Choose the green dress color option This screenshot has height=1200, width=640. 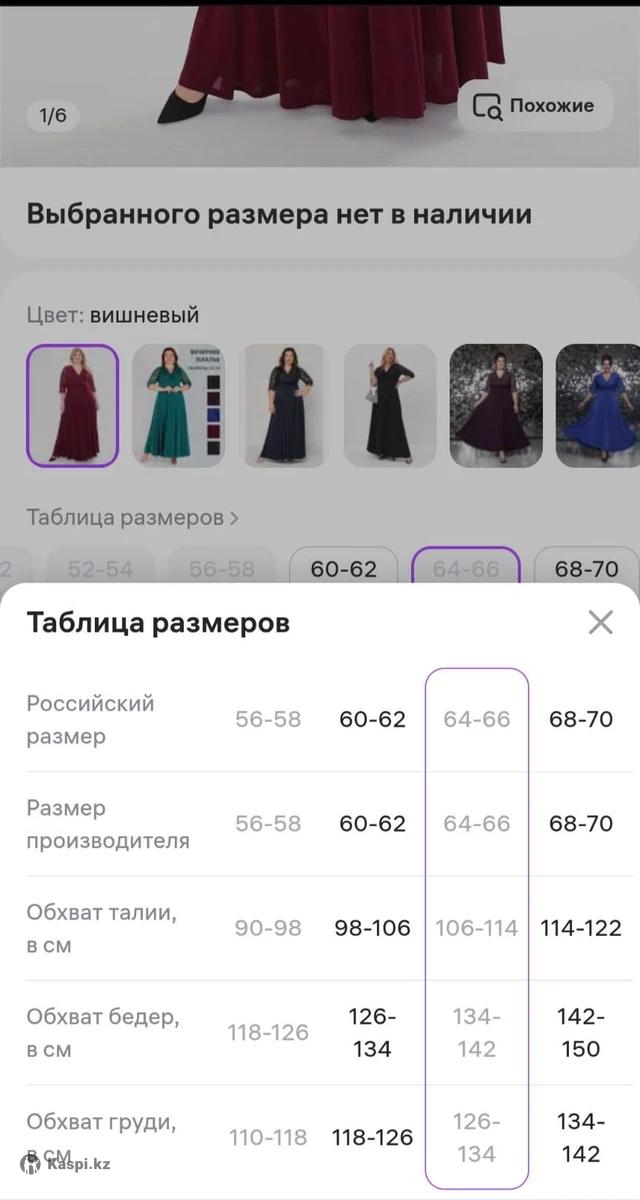[x=177, y=405]
